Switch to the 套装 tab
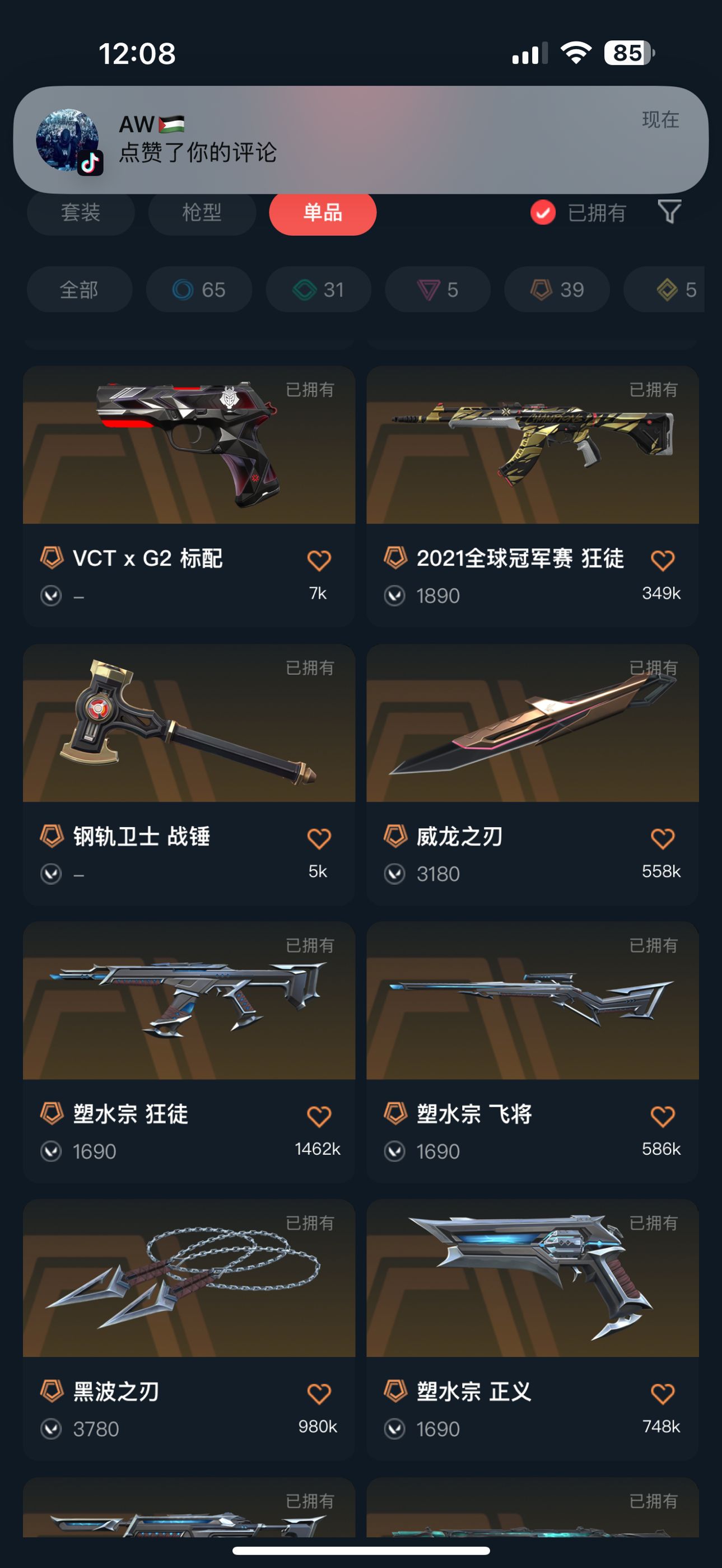 pos(80,212)
